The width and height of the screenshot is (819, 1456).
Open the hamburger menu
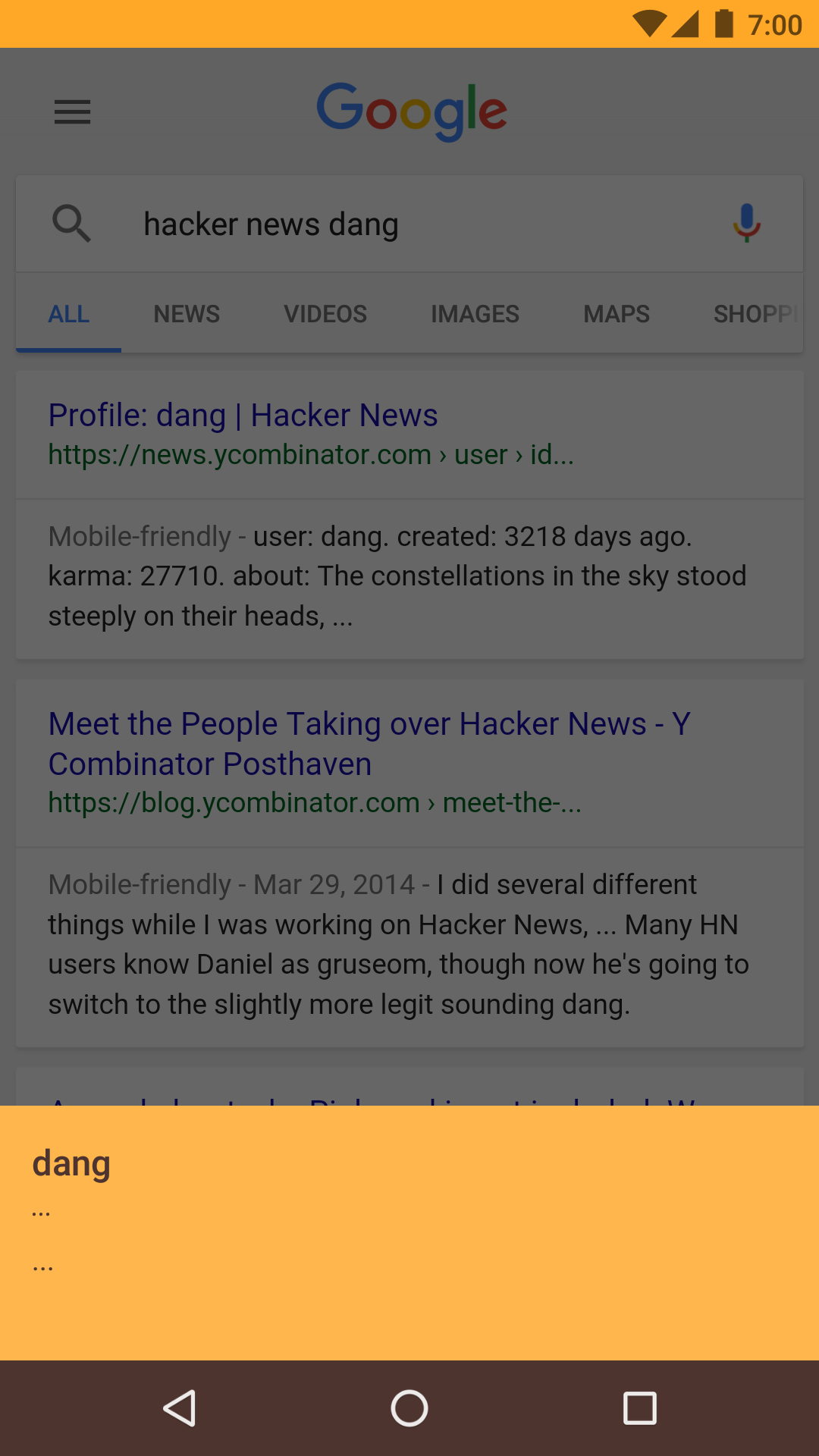(72, 112)
